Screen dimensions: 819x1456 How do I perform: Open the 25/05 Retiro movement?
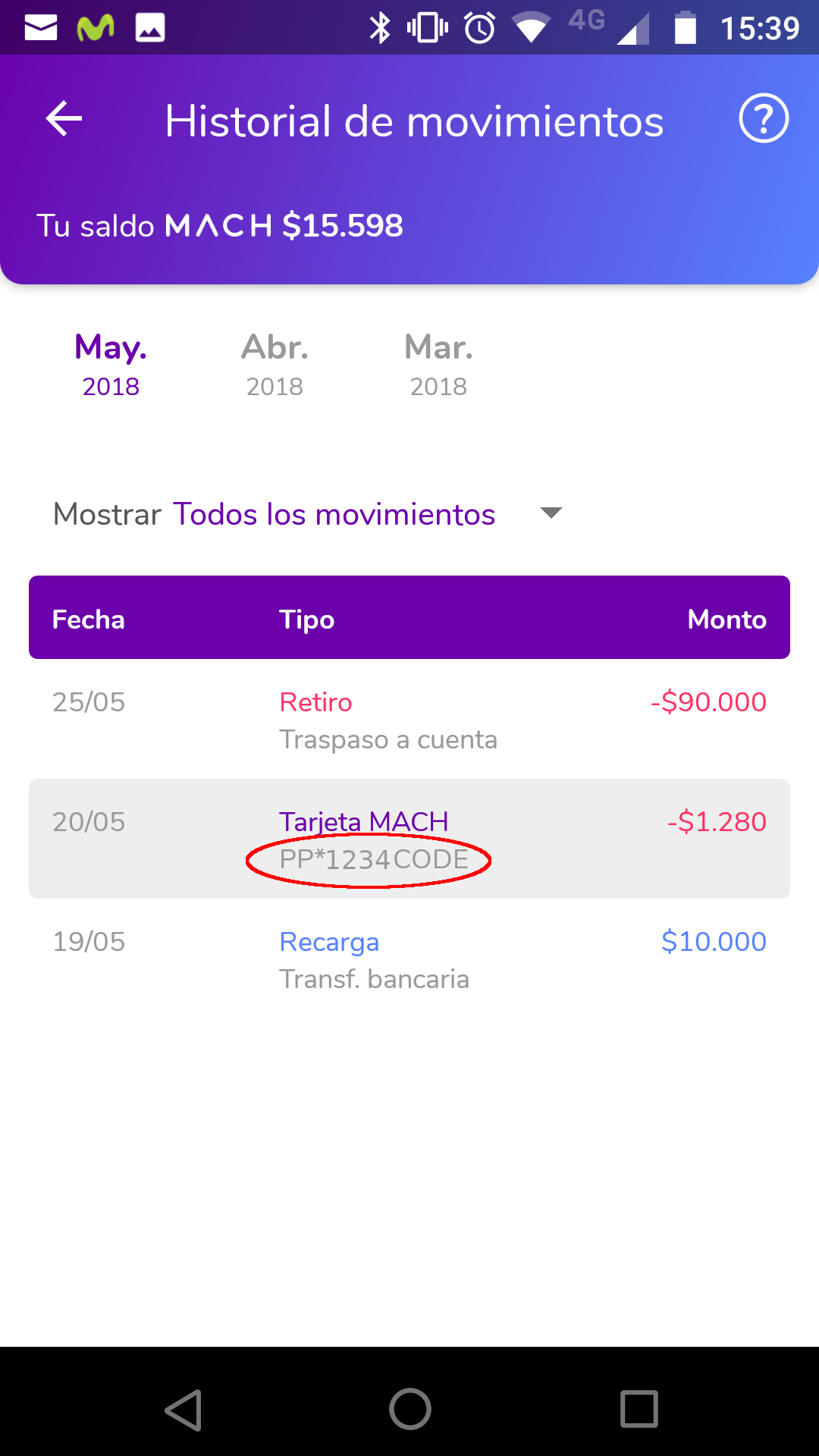tap(409, 719)
